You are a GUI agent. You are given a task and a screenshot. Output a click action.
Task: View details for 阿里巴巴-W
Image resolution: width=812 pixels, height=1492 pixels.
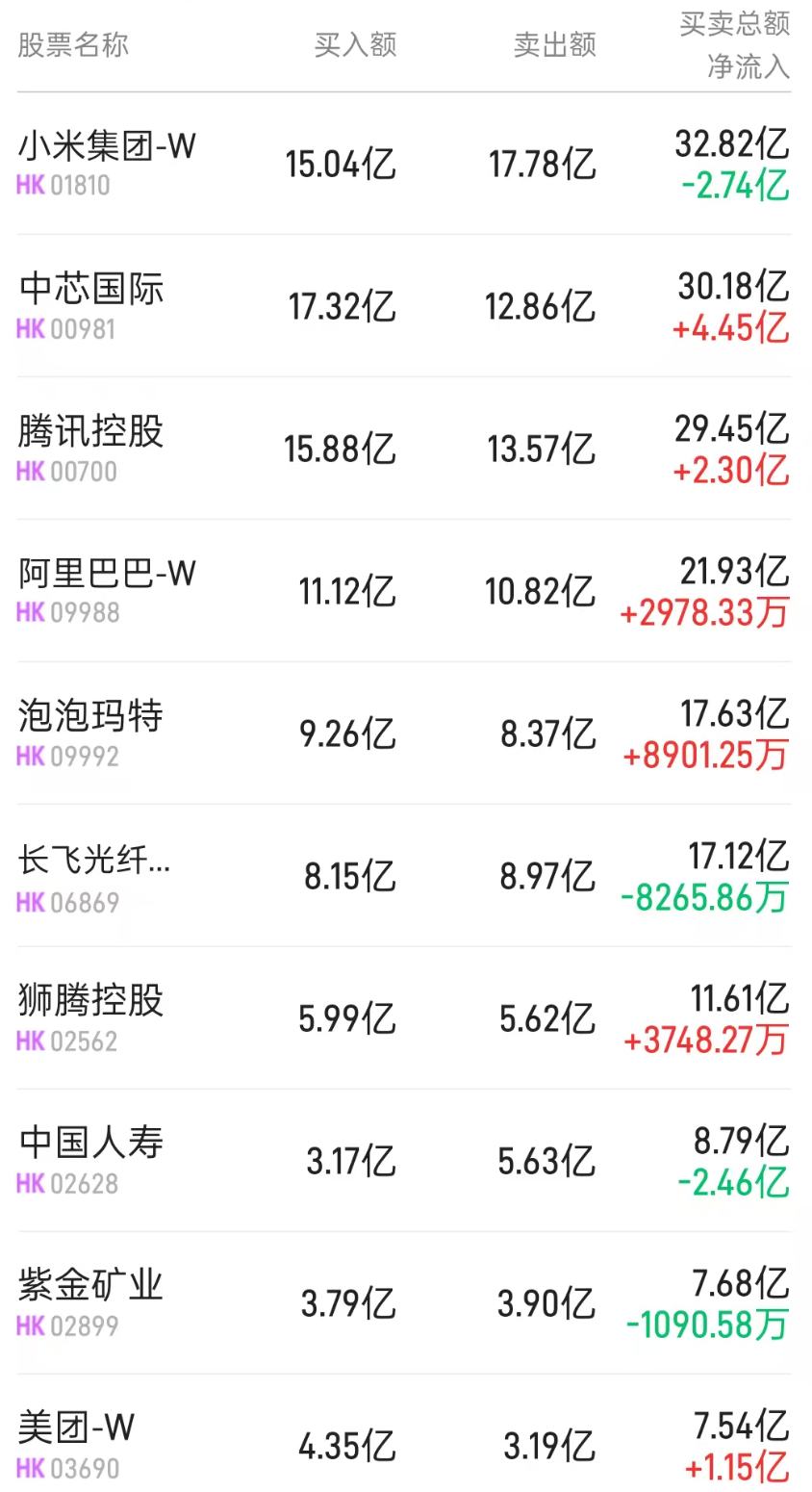[x=104, y=575]
